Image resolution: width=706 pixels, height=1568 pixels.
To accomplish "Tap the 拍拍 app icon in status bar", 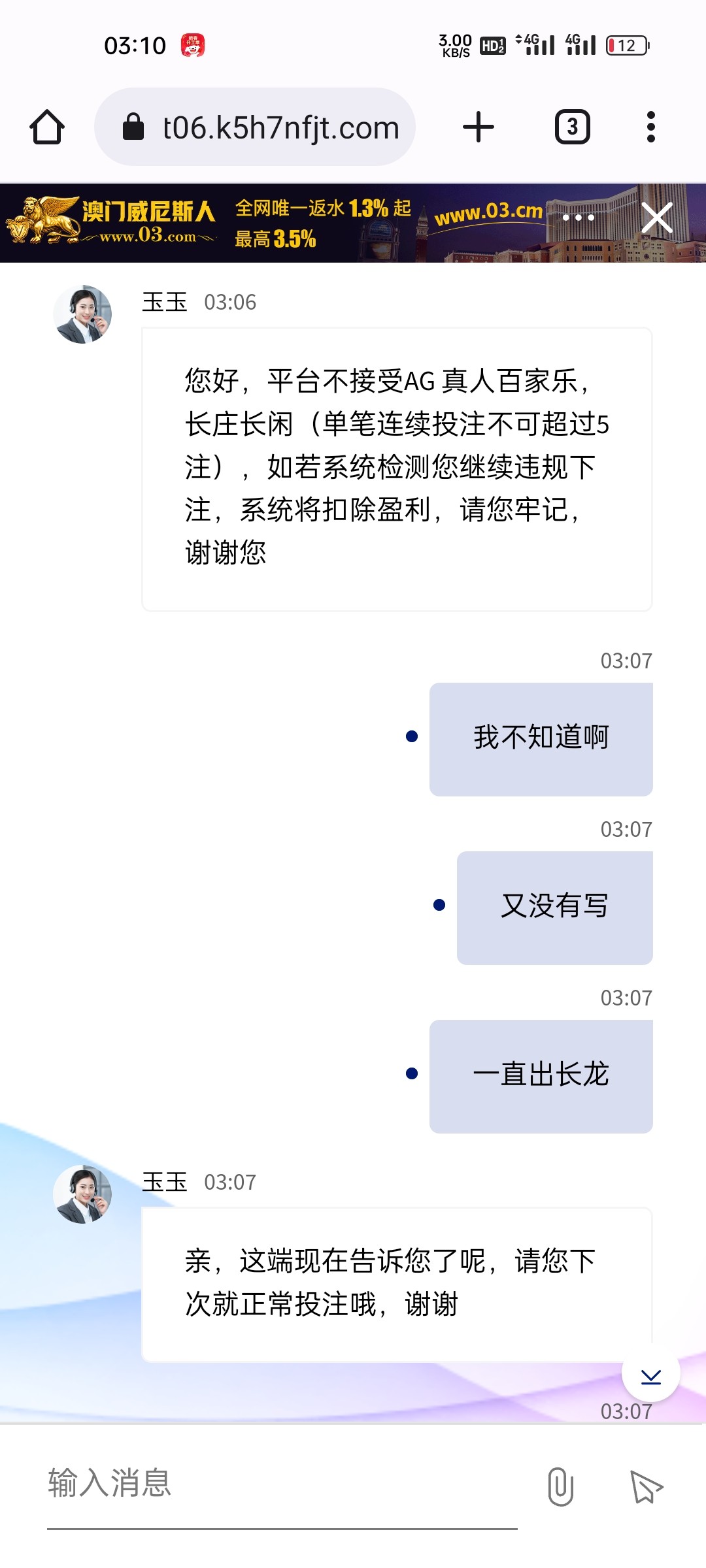I will pos(193,44).
